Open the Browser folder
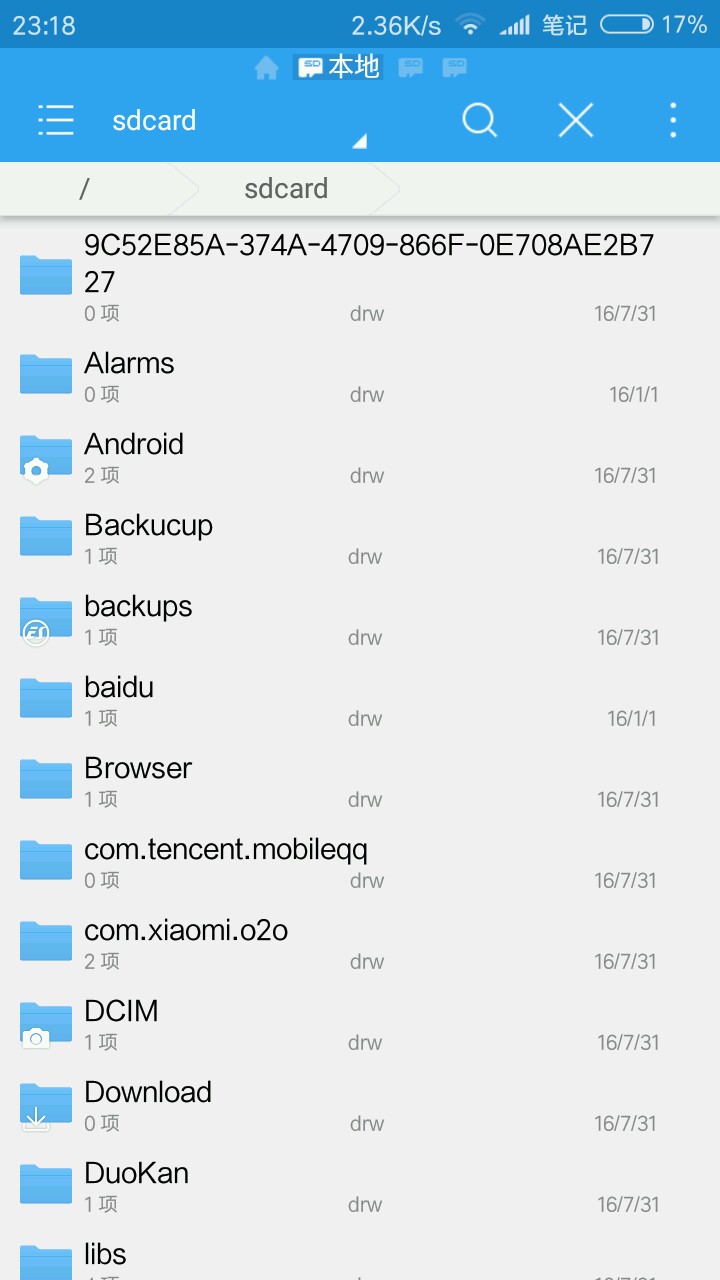This screenshot has height=1280, width=720. [138, 769]
